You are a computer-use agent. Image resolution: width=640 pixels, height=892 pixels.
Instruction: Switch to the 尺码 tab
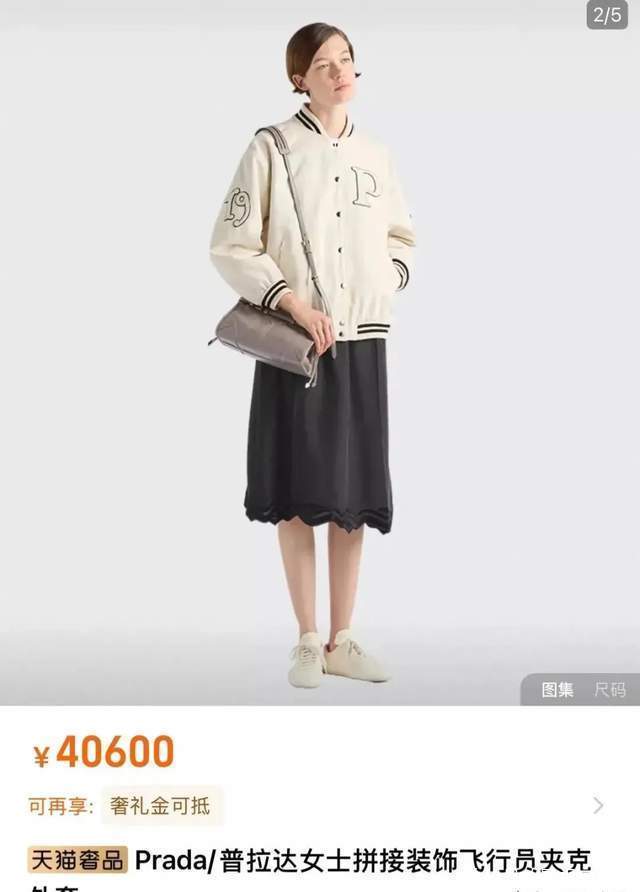[610, 689]
